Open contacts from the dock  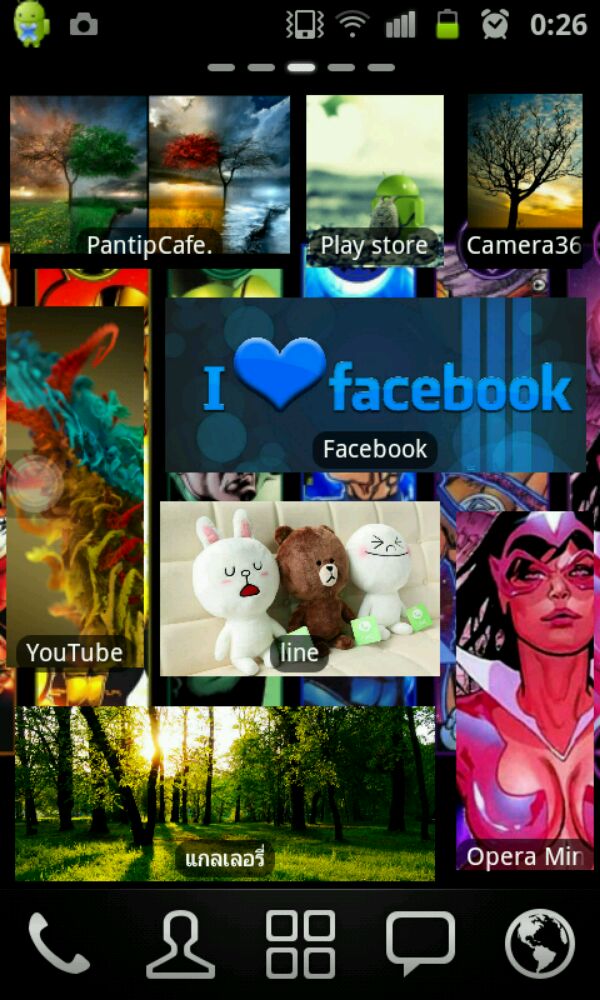[181, 944]
